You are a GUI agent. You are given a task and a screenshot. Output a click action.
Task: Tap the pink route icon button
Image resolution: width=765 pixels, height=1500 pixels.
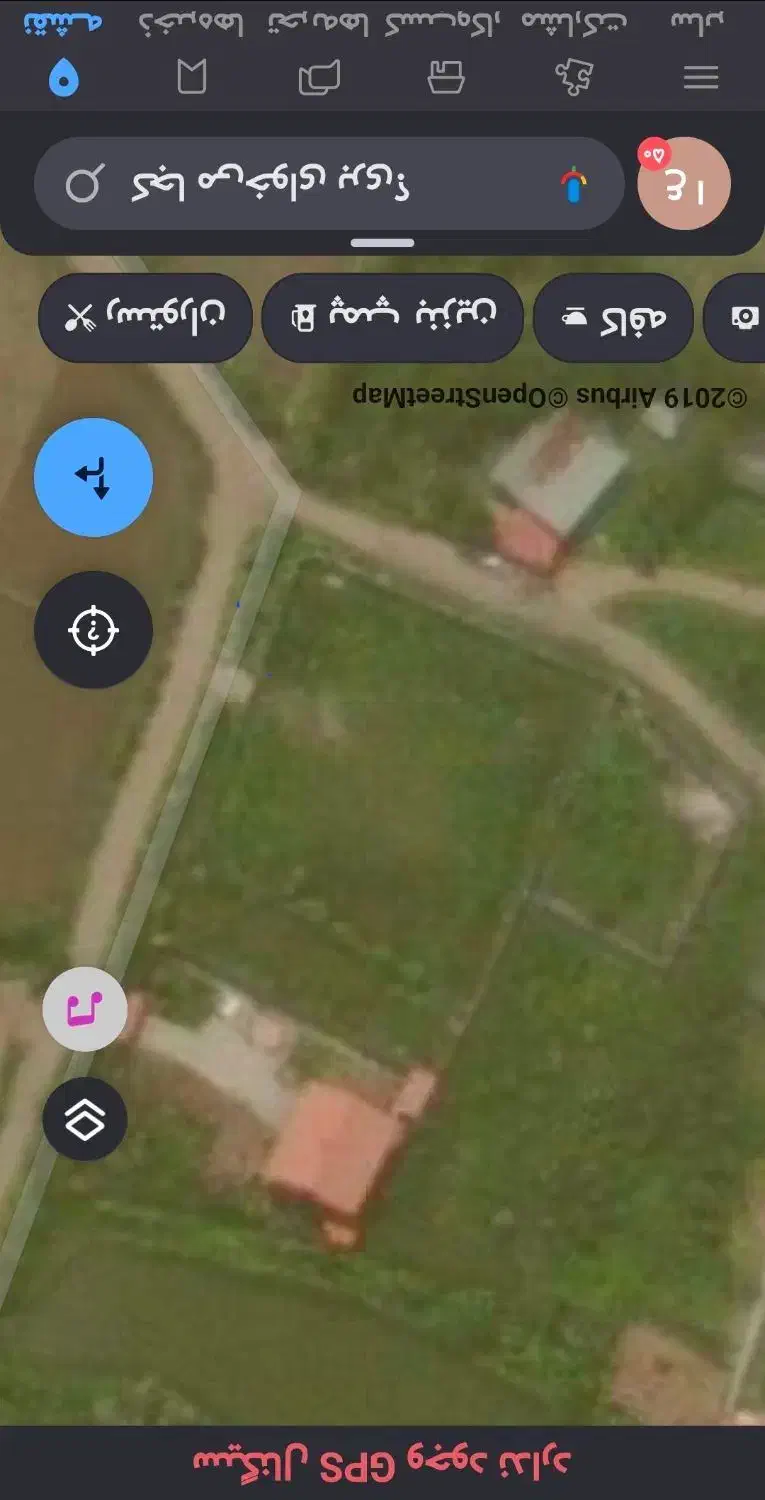click(85, 1009)
